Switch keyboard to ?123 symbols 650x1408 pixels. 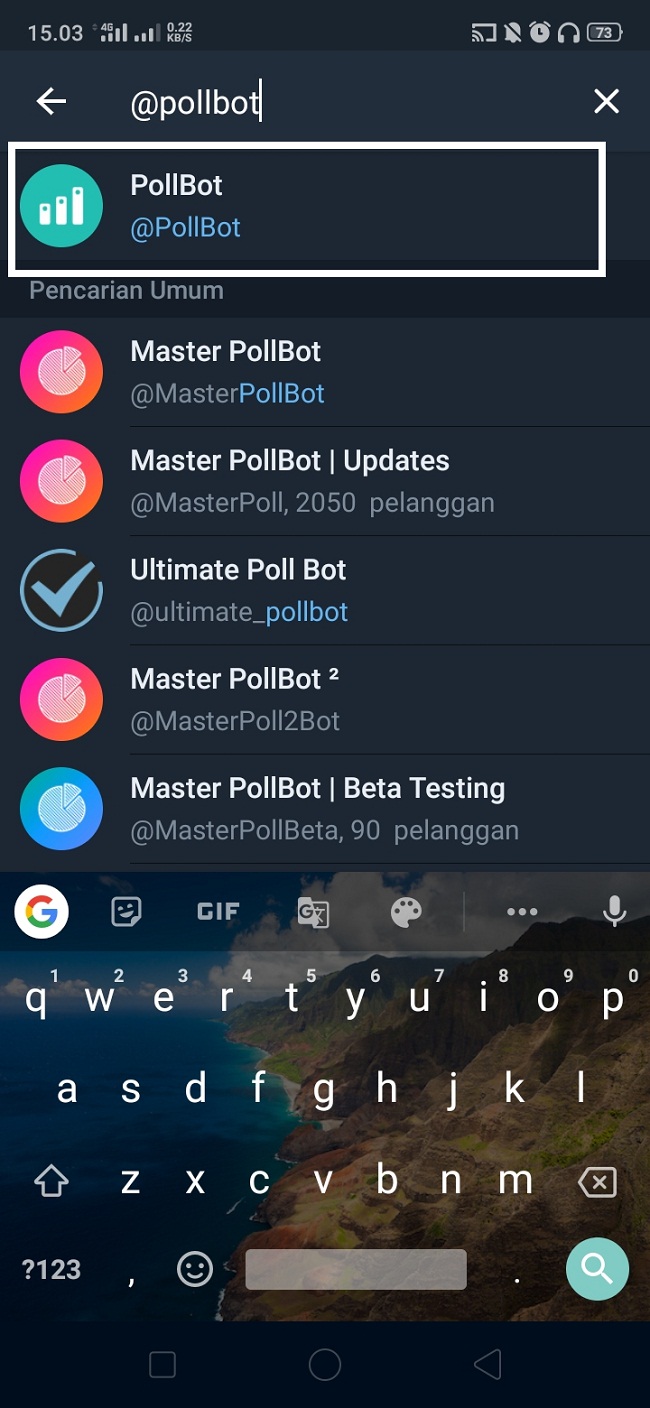click(x=51, y=1270)
